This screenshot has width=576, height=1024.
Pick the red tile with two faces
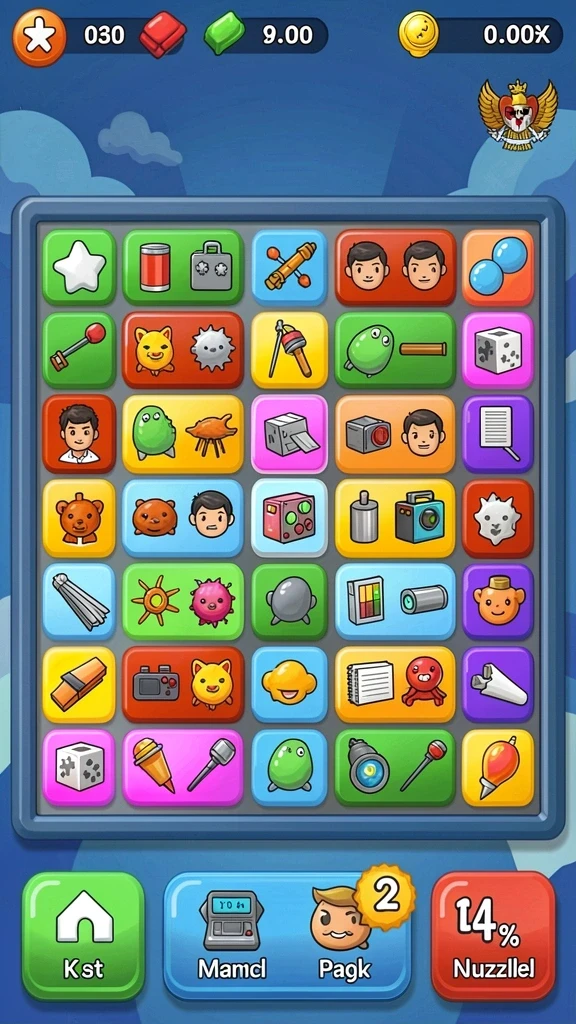(396, 267)
